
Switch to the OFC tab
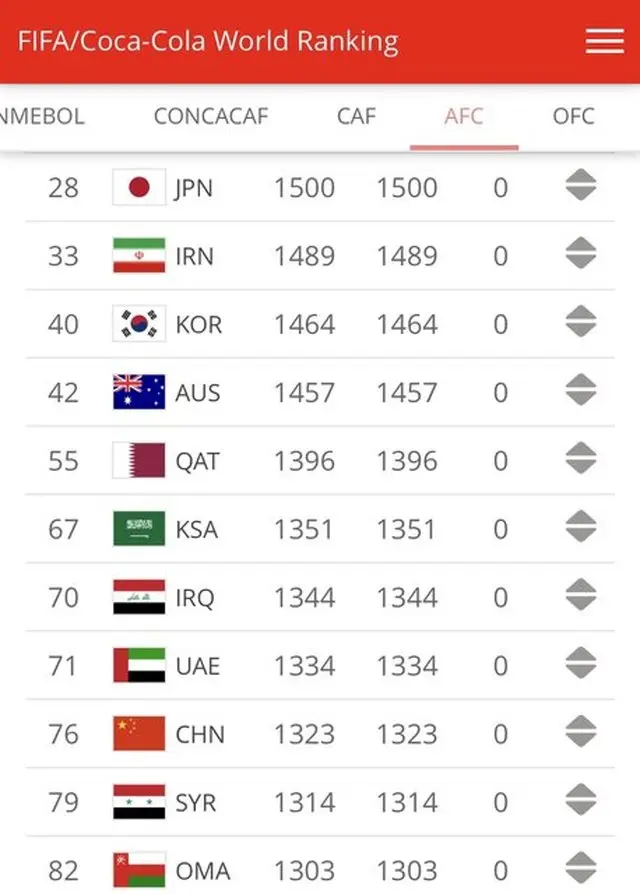[573, 116]
